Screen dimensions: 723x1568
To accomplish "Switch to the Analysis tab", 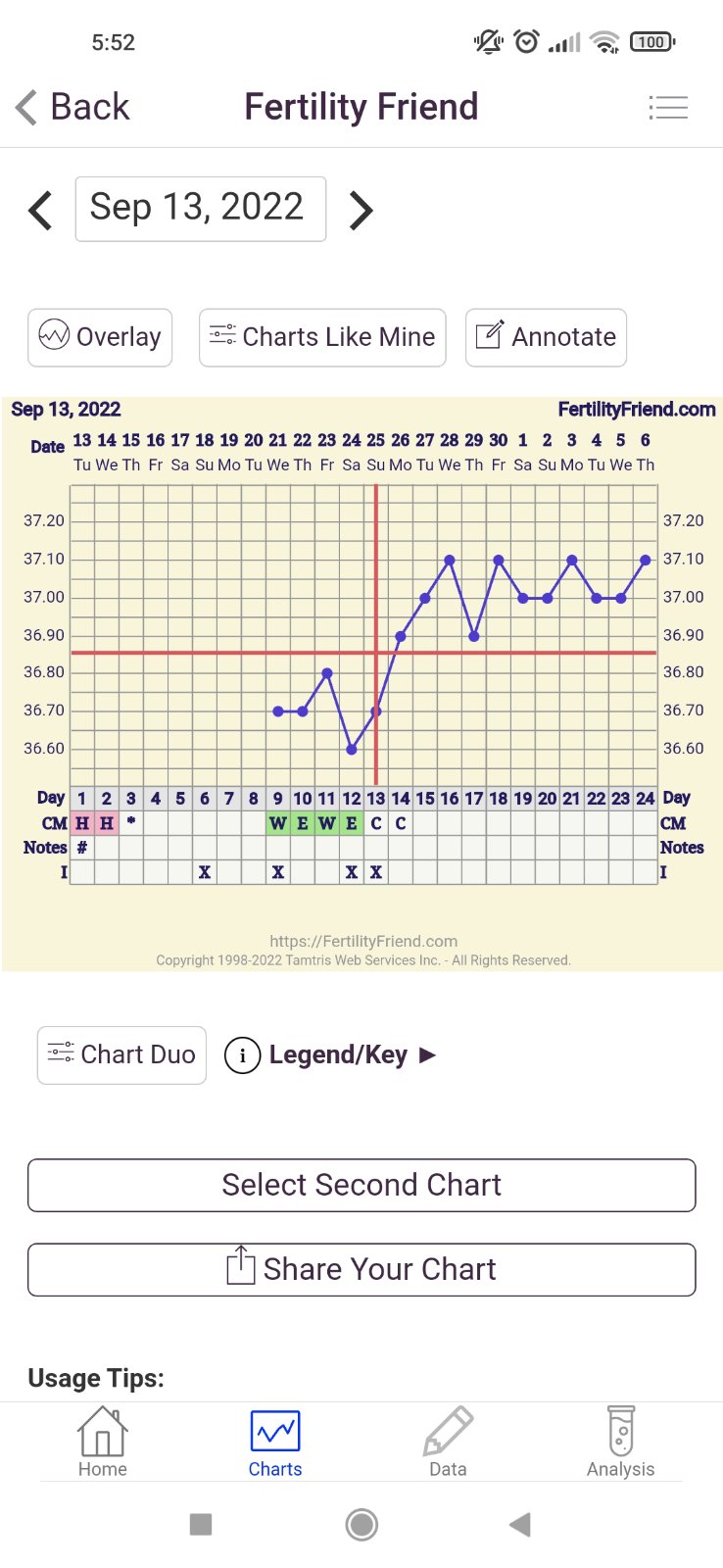I will click(x=620, y=1442).
